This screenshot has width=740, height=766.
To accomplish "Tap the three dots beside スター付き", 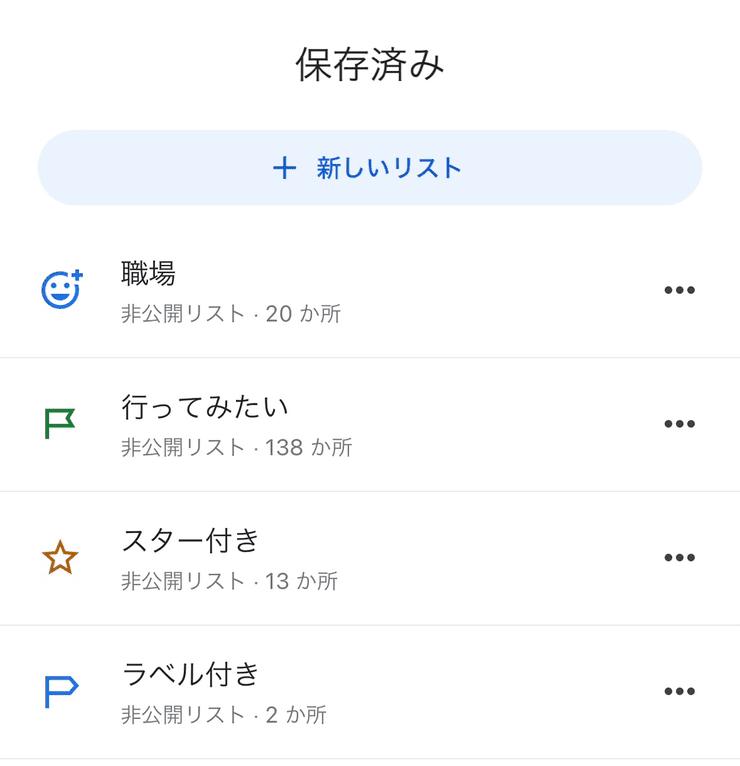I will [x=679, y=558].
